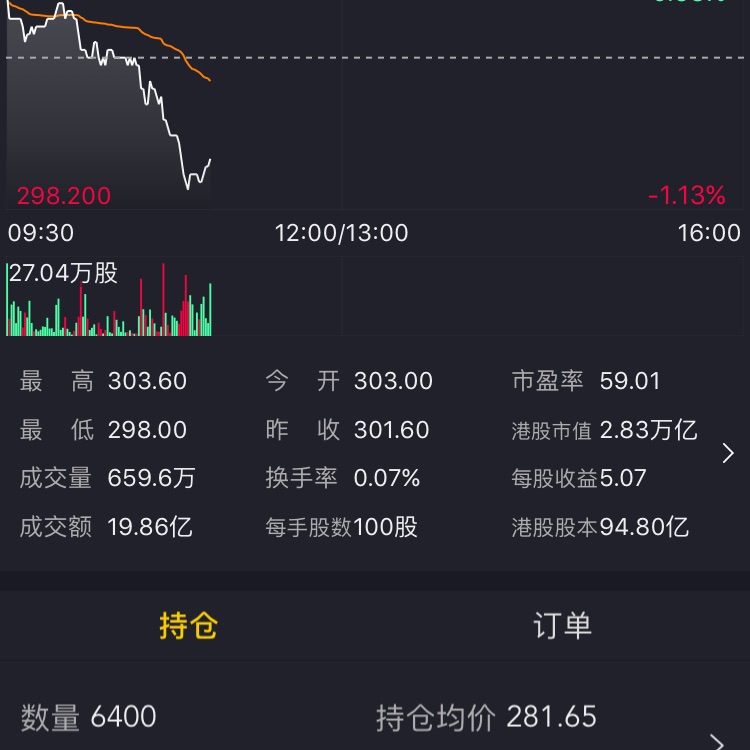Switch to the 持仓 tab

[x=188, y=626]
